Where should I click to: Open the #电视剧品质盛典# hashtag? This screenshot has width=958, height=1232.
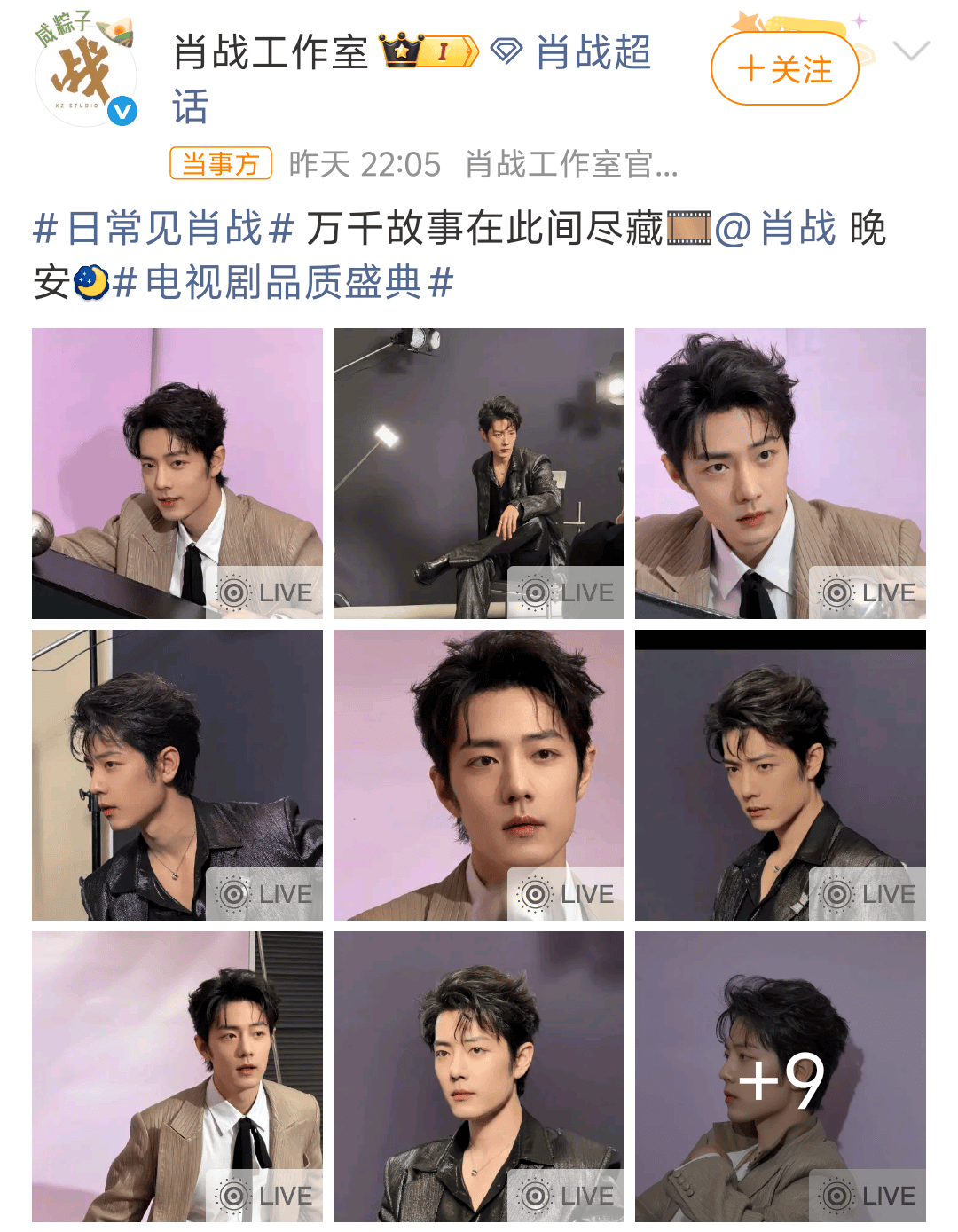point(284,283)
